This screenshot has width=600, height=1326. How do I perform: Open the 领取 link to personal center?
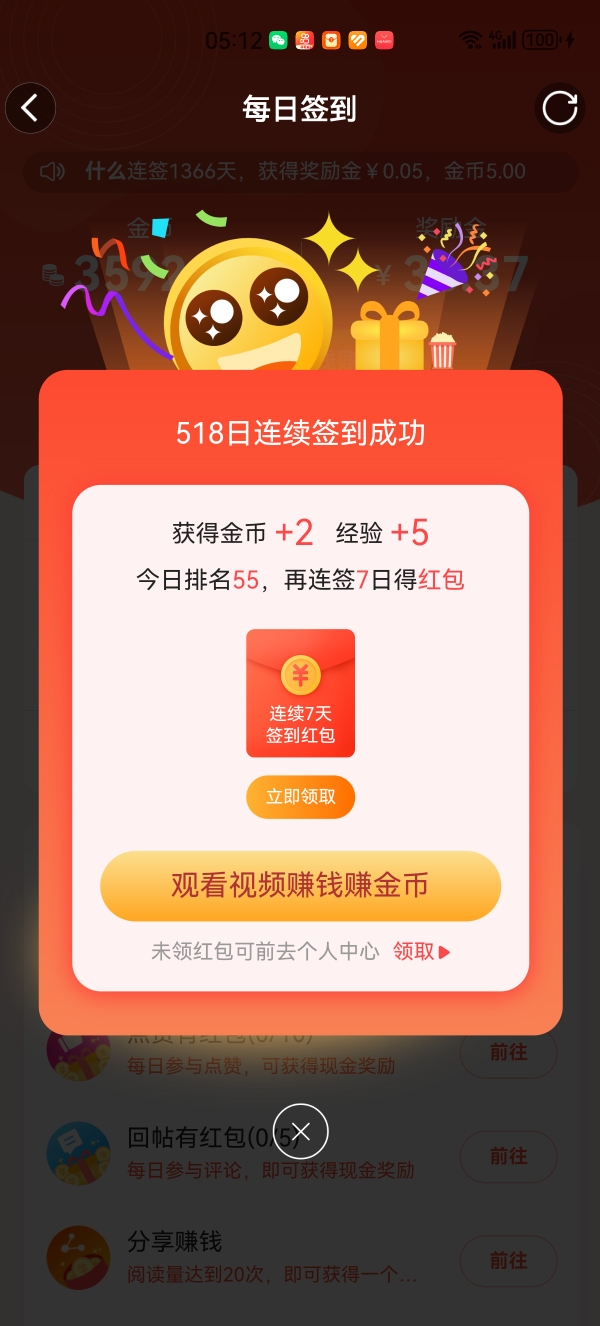coord(421,951)
